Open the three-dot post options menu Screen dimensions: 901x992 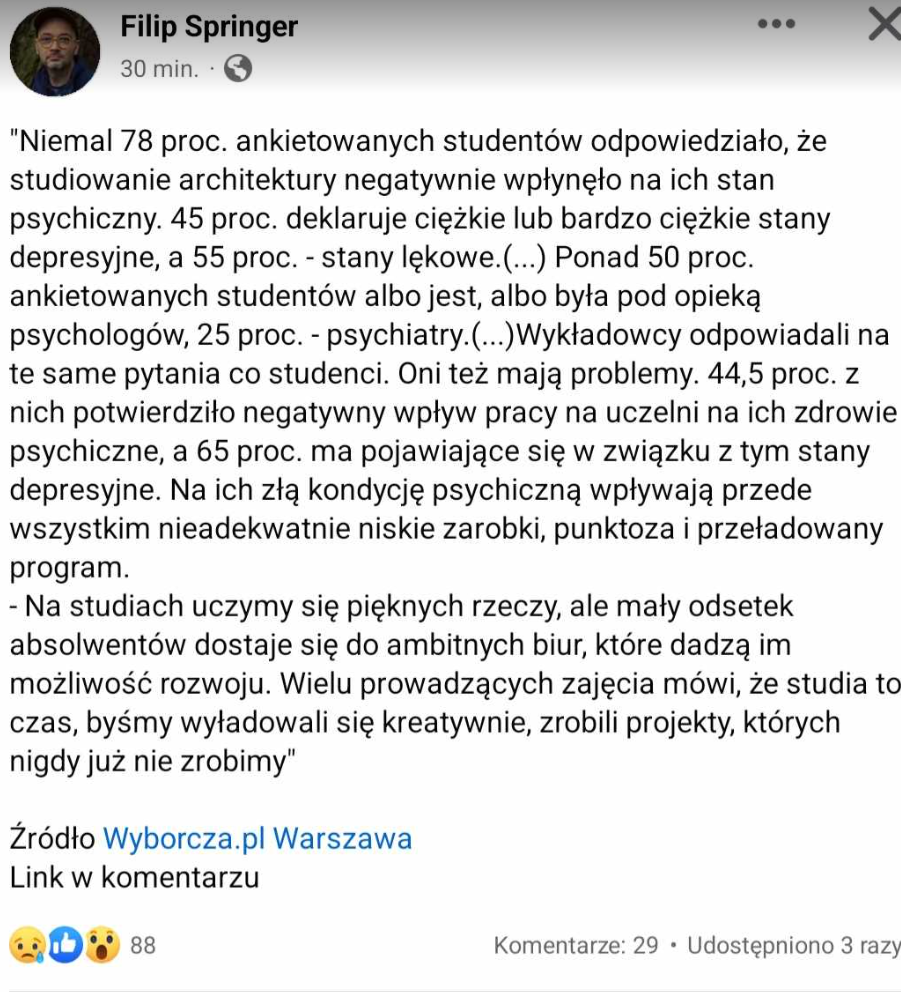pos(777,25)
